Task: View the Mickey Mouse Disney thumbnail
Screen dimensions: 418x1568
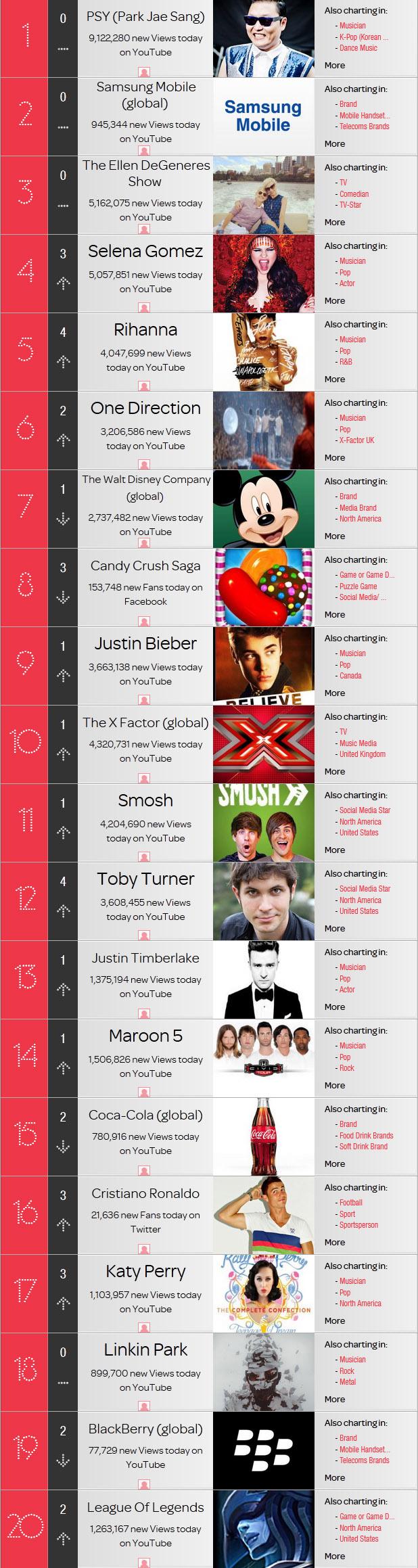Action: coord(263,509)
